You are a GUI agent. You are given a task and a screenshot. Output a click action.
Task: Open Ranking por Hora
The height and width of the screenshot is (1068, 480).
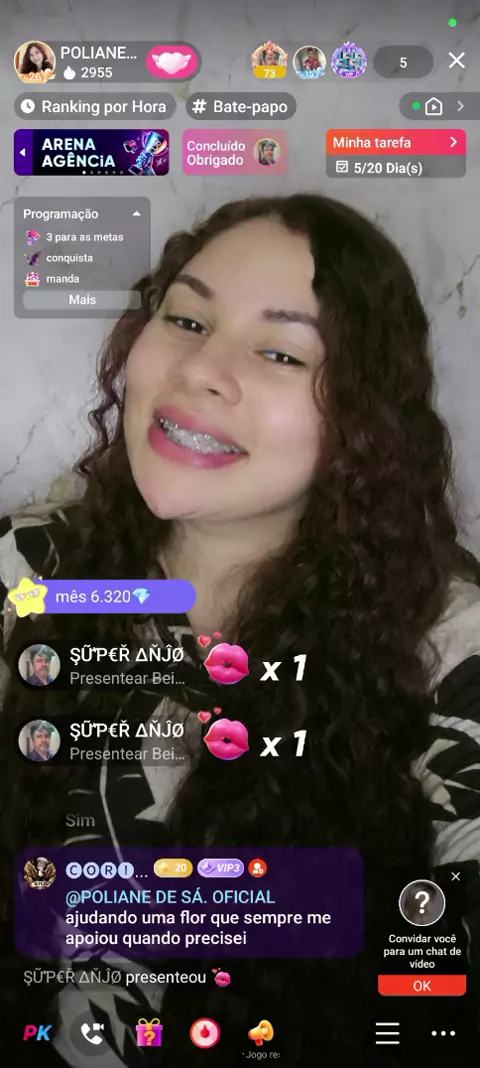click(x=94, y=106)
